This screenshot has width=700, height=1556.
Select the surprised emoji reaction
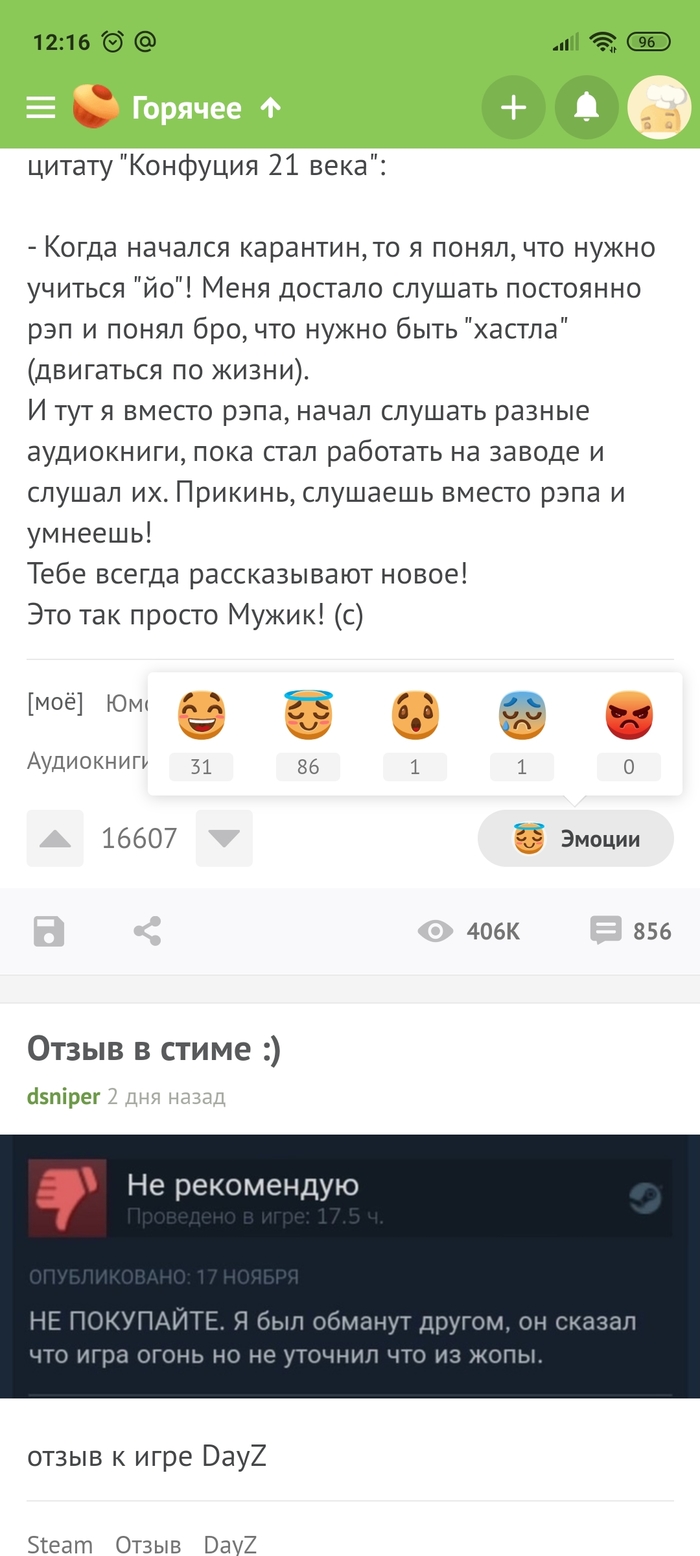click(x=415, y=716)
